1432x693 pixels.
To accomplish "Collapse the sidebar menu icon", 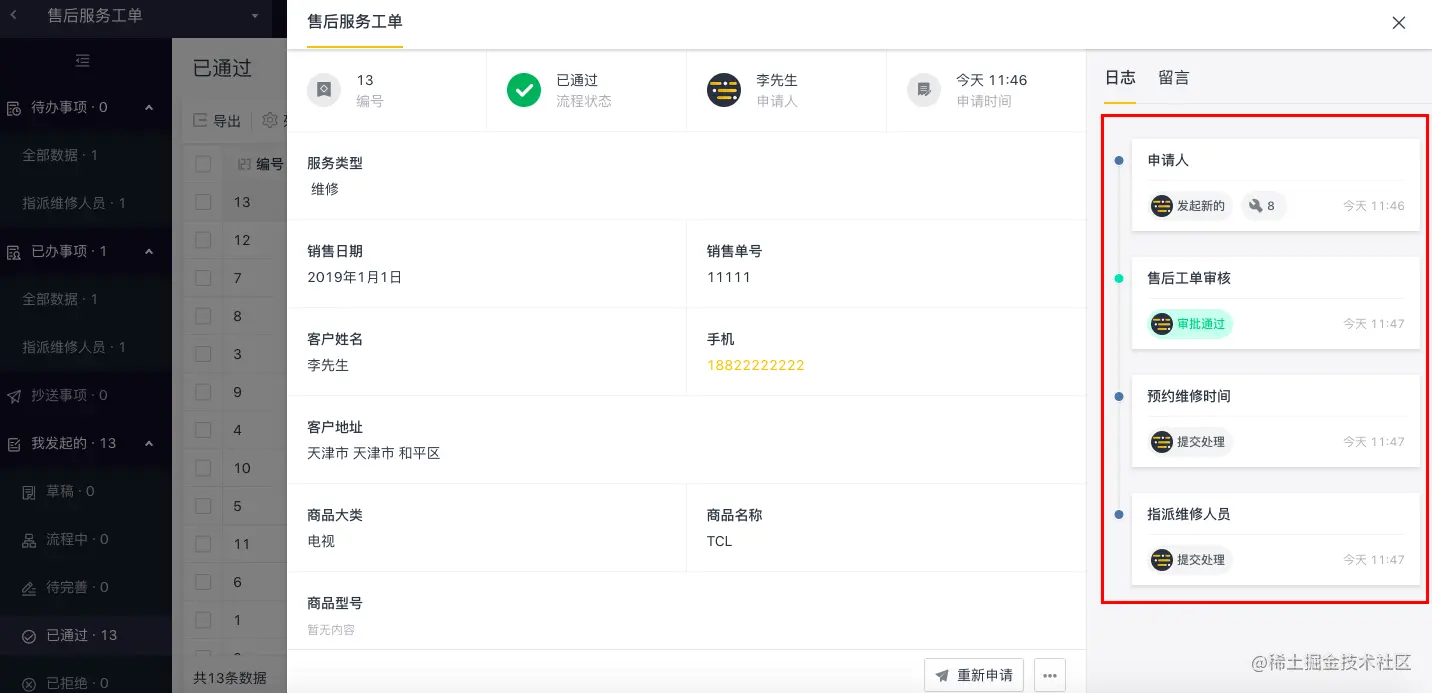I will [83, 61].
